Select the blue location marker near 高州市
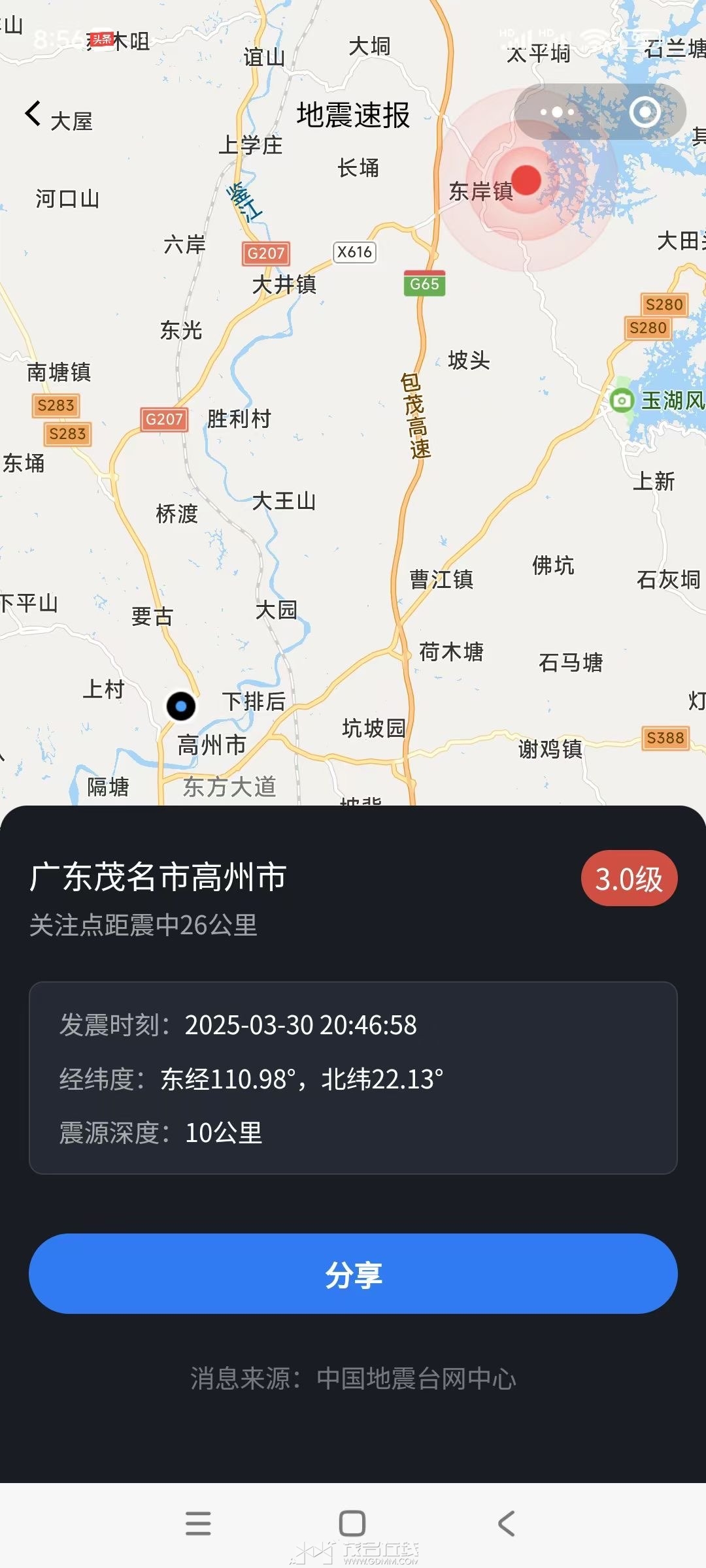Screen dimensions: 706x1568 181,706
